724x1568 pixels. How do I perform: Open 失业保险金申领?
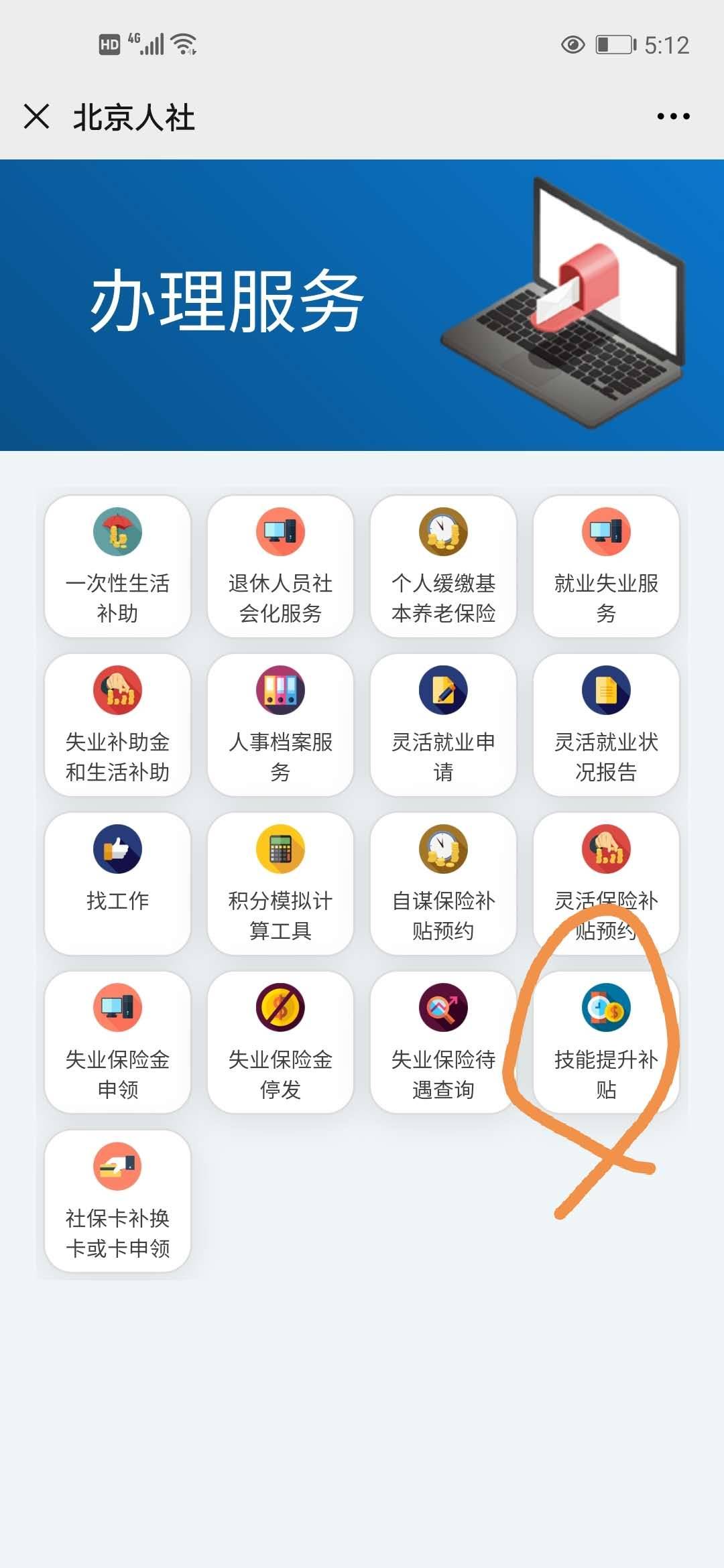click(x=117, y=1043)
